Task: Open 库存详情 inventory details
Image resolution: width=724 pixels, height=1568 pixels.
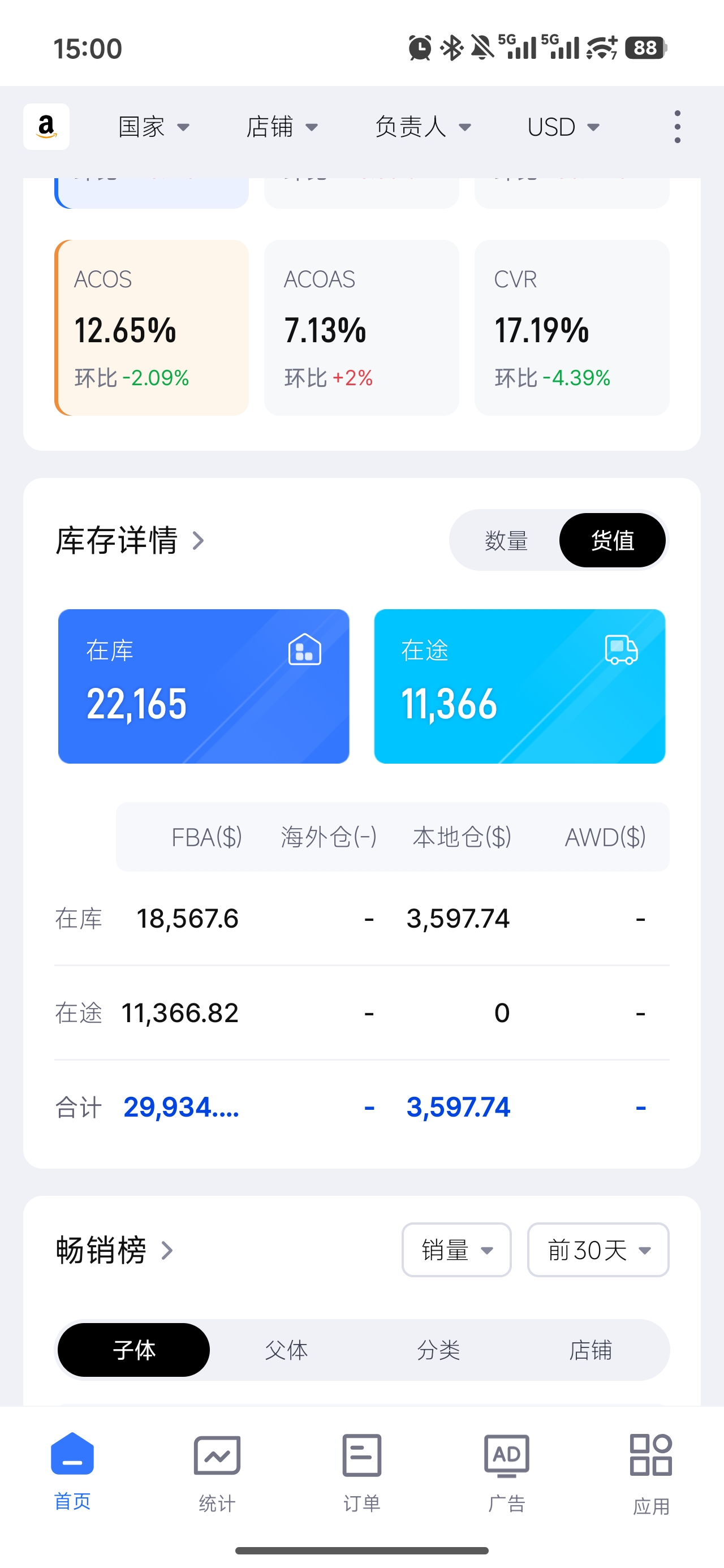Action: coord(130,540)
